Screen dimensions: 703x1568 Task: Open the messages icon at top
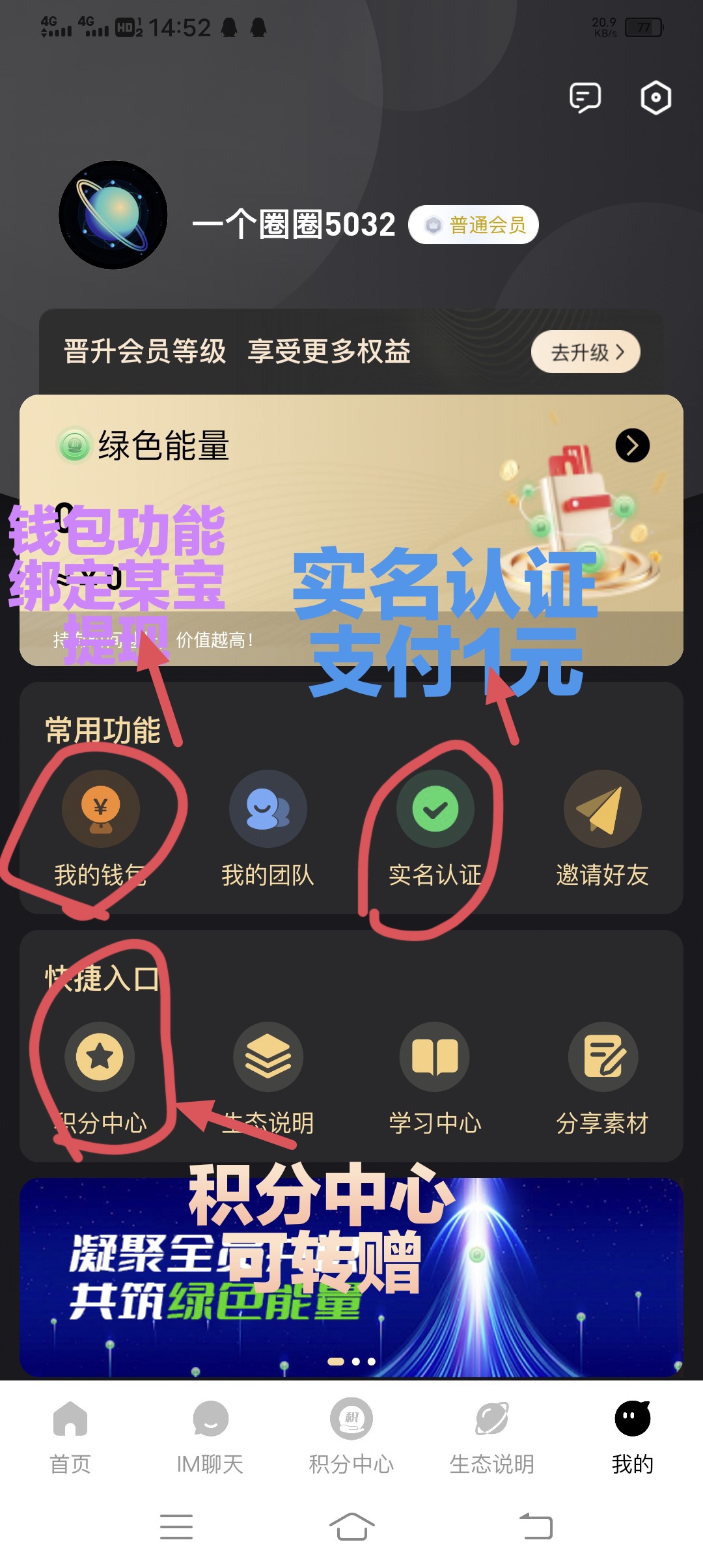coord(585,98)
